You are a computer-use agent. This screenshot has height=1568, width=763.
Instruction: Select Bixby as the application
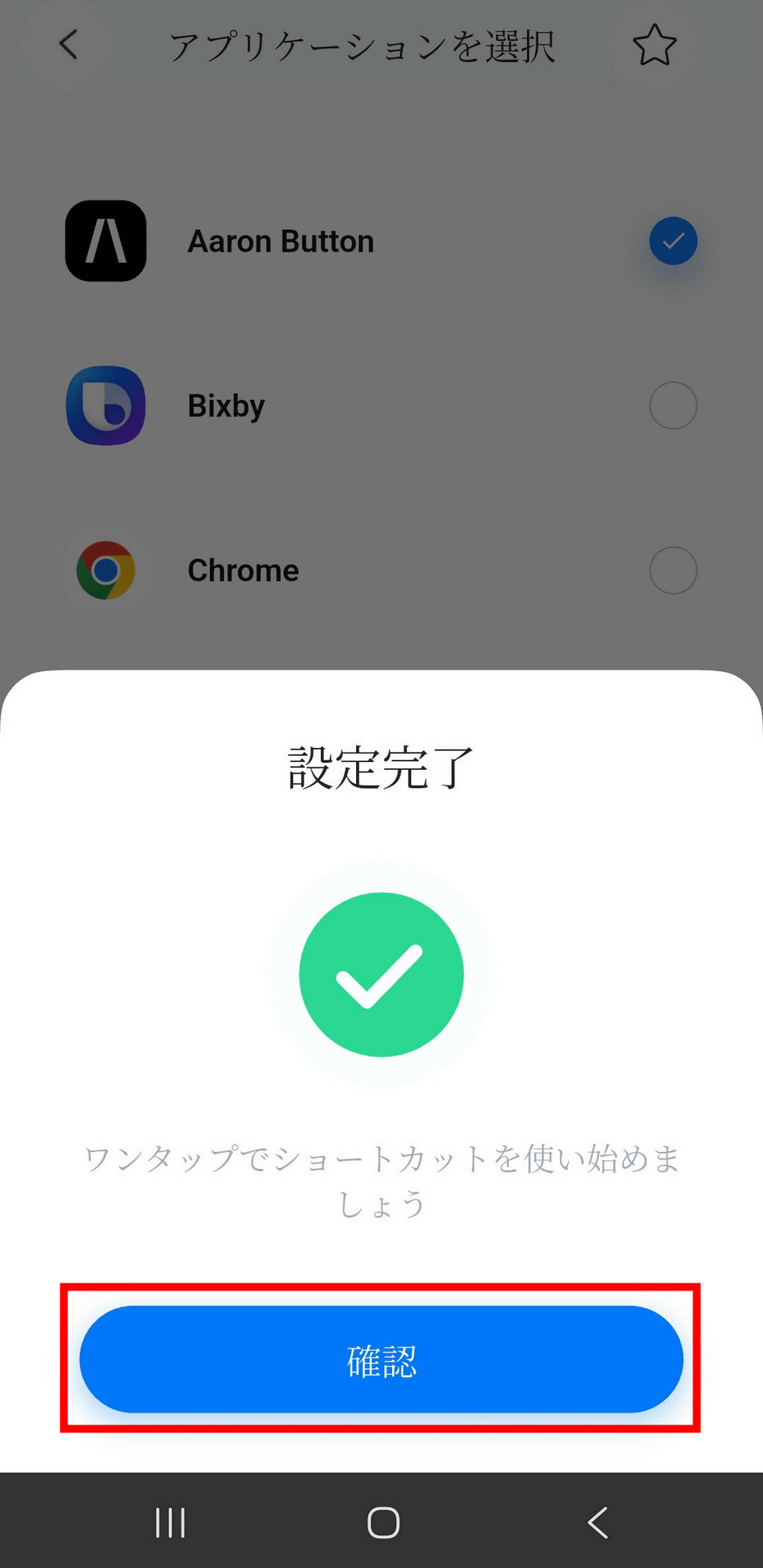(x=673, y=405)
